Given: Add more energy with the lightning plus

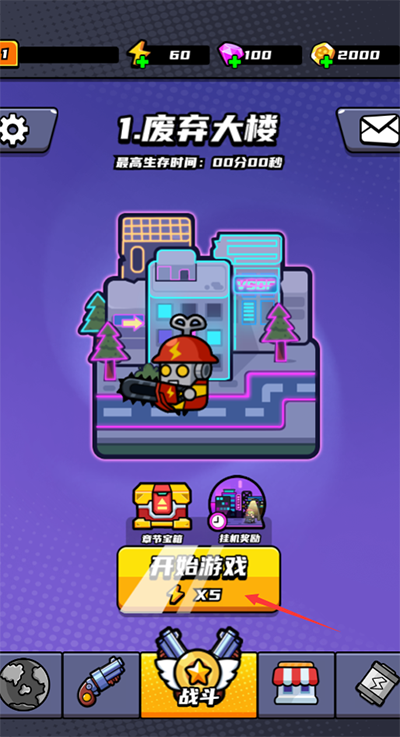Looking at the screenshot, I should click(139, 55).
